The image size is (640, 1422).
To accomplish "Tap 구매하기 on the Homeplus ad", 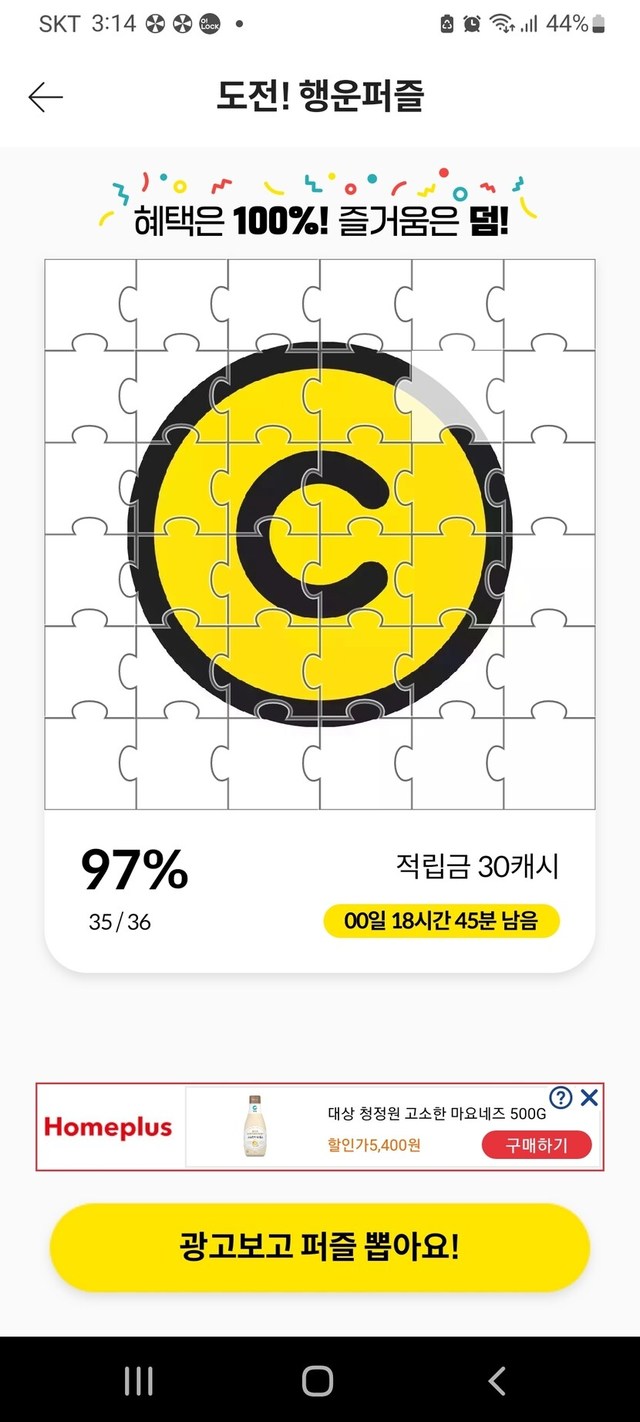I will tap(536, 1145).
